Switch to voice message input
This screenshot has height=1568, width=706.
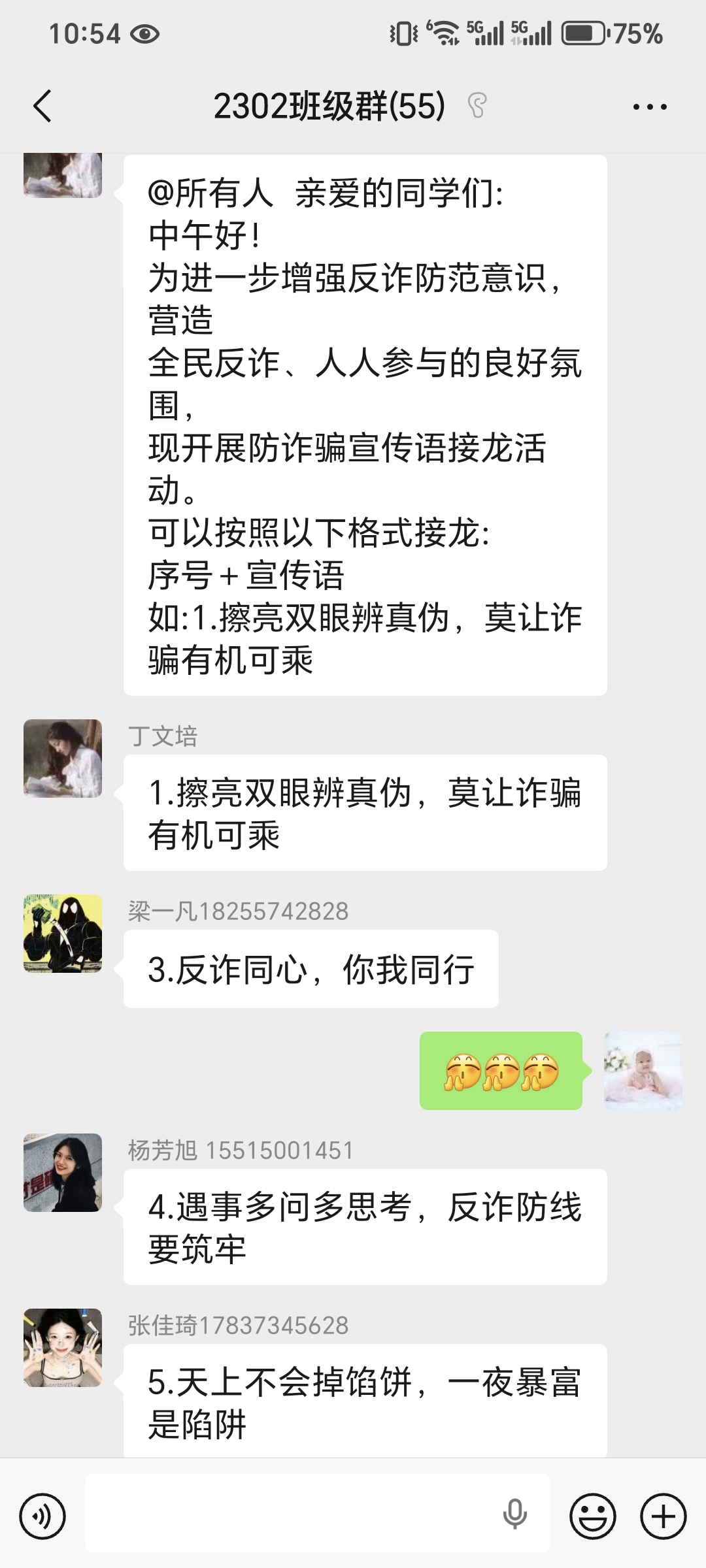[x=42, y=1516]
